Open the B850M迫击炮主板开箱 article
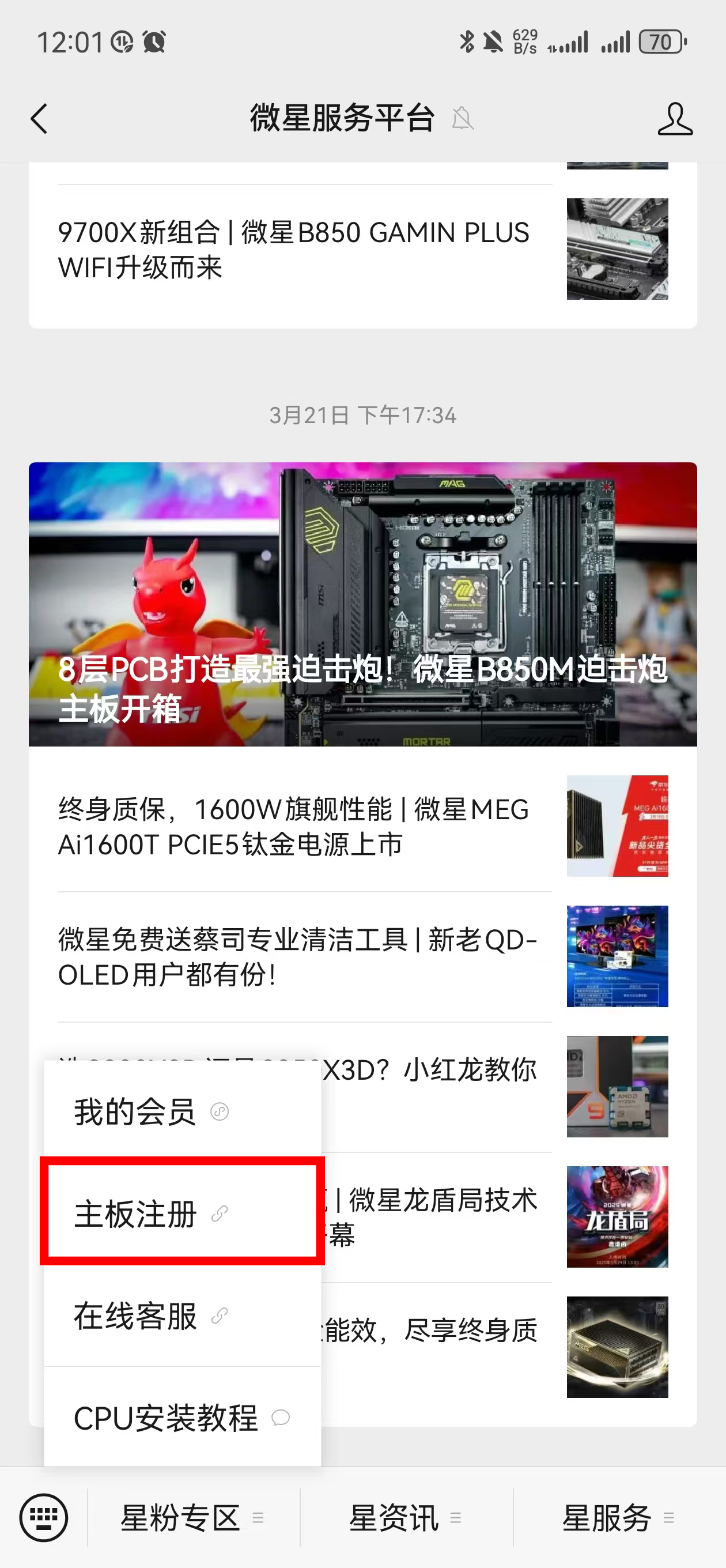This screenshot has width=726, height=1568. click(x=362, y=604)
